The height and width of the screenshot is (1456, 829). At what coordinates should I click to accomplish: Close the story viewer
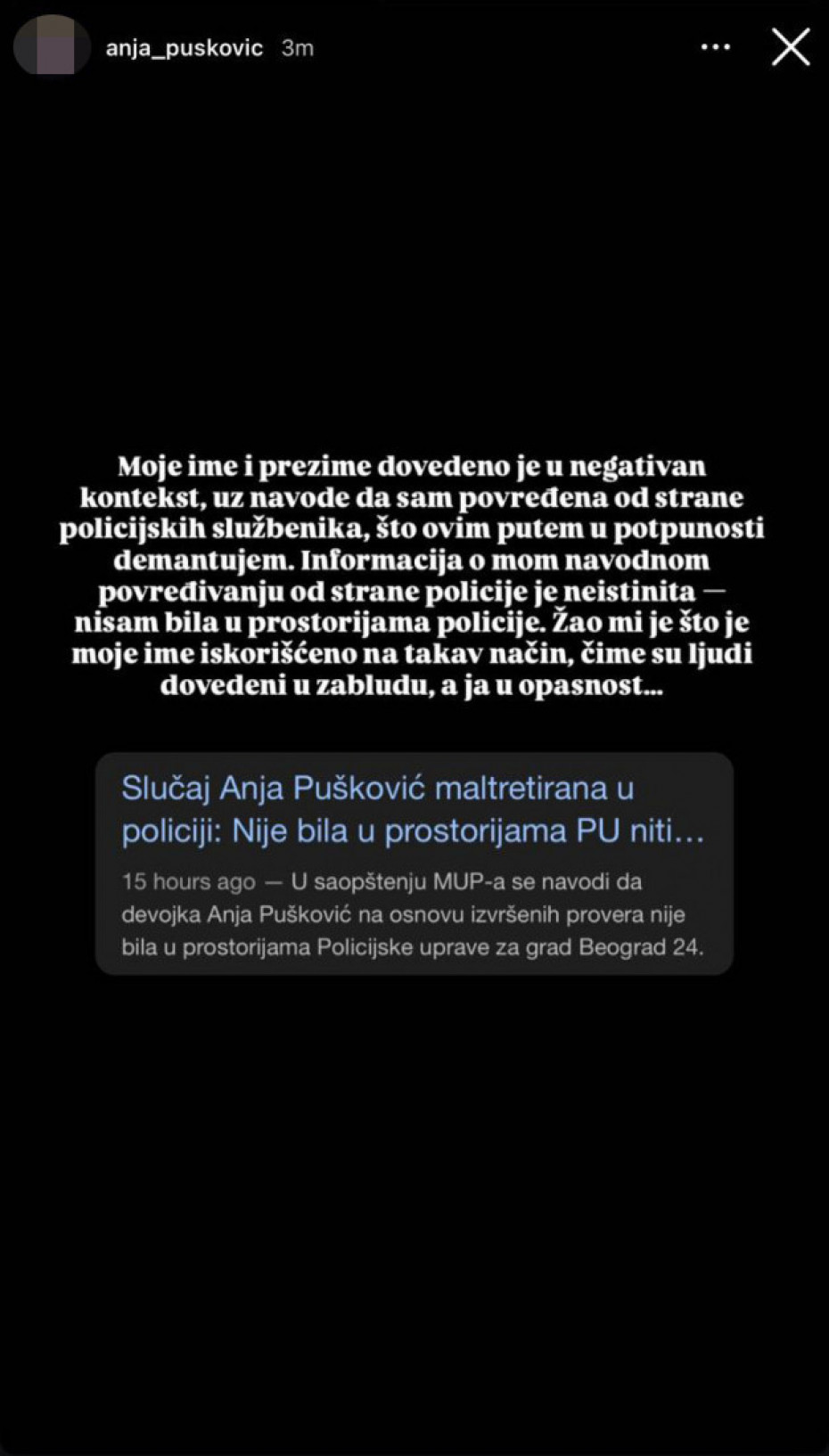[790, 47]
